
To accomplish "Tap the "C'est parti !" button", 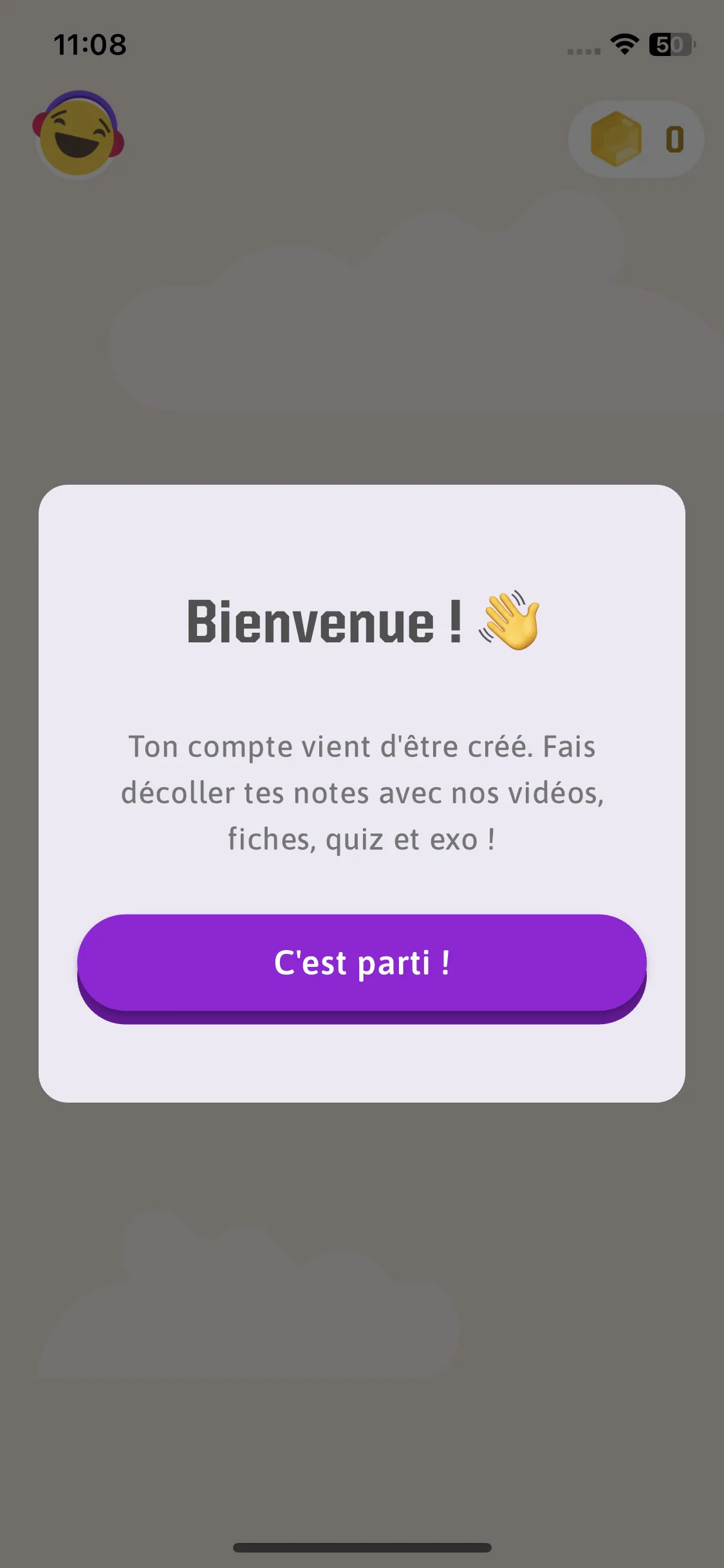I will 362,964.
